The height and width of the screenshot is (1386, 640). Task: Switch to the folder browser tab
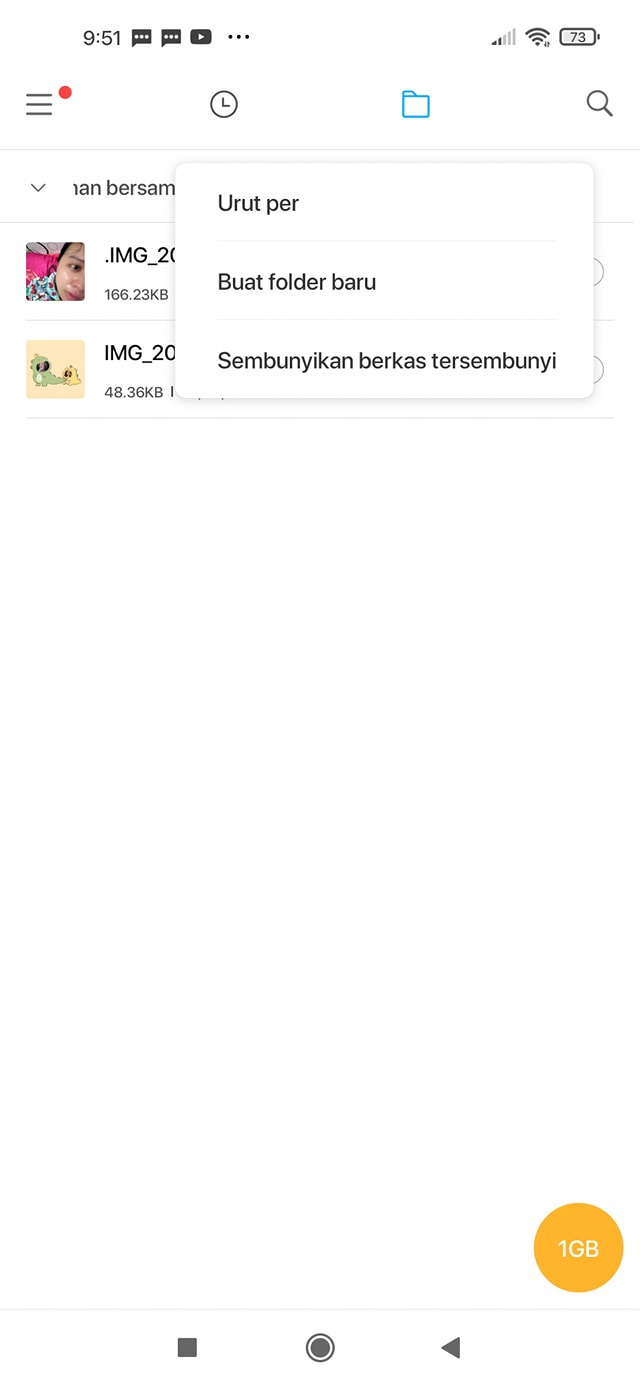415,104
